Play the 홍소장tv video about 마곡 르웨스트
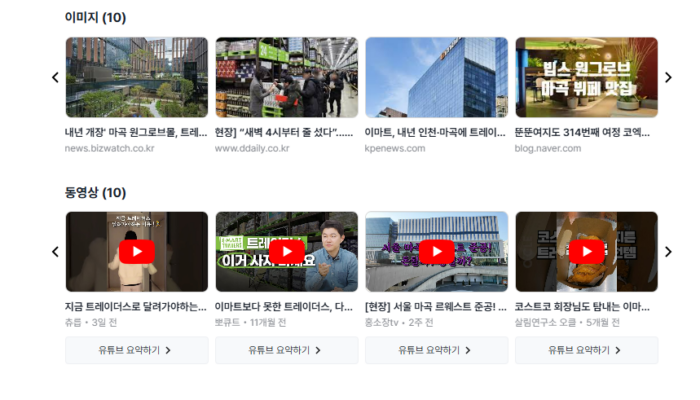Image resolution: width=700 pixels, height=400 pixels. click(x=436, y=252)
